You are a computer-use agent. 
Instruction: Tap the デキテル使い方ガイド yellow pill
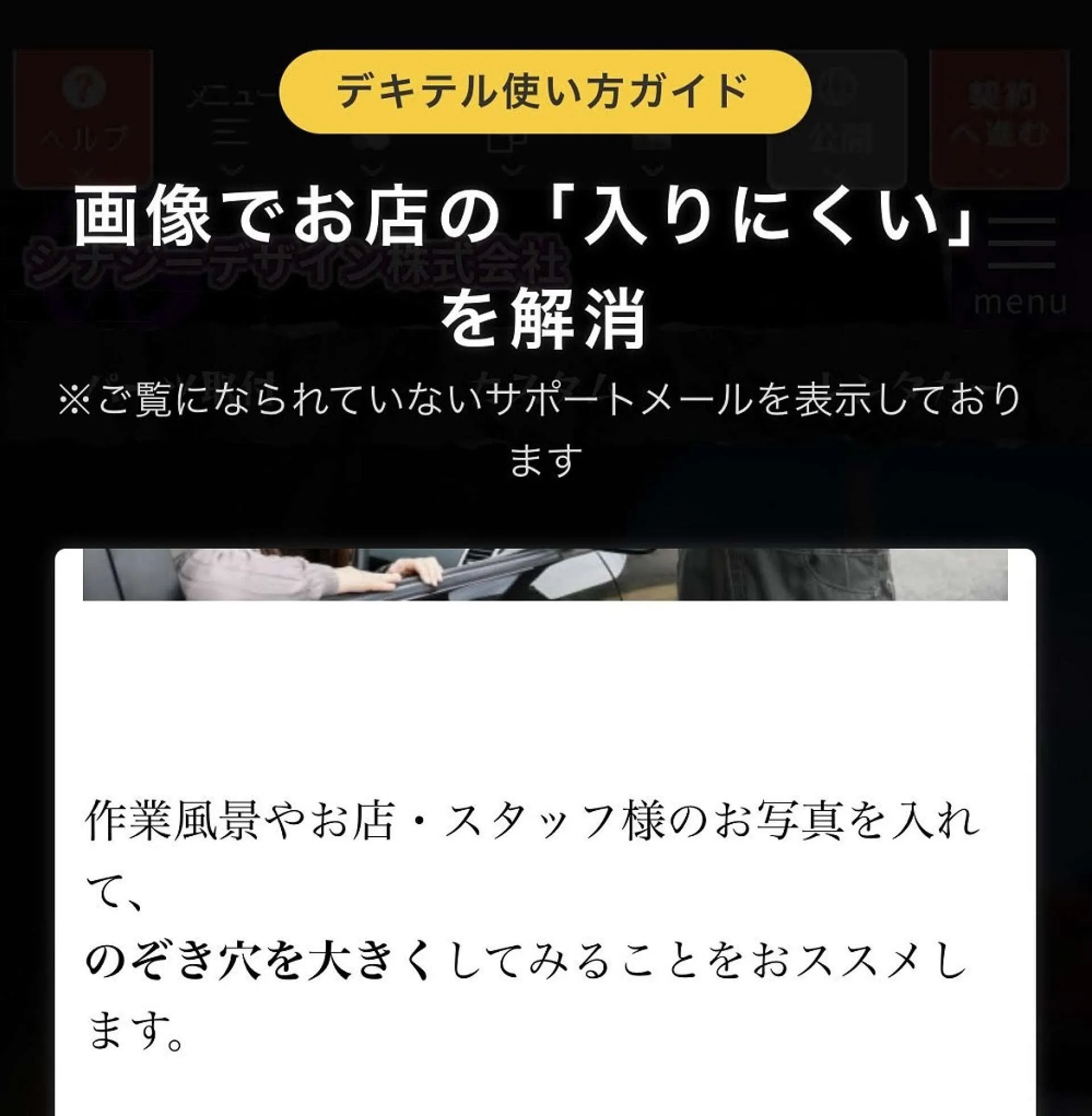click(545, 92)
